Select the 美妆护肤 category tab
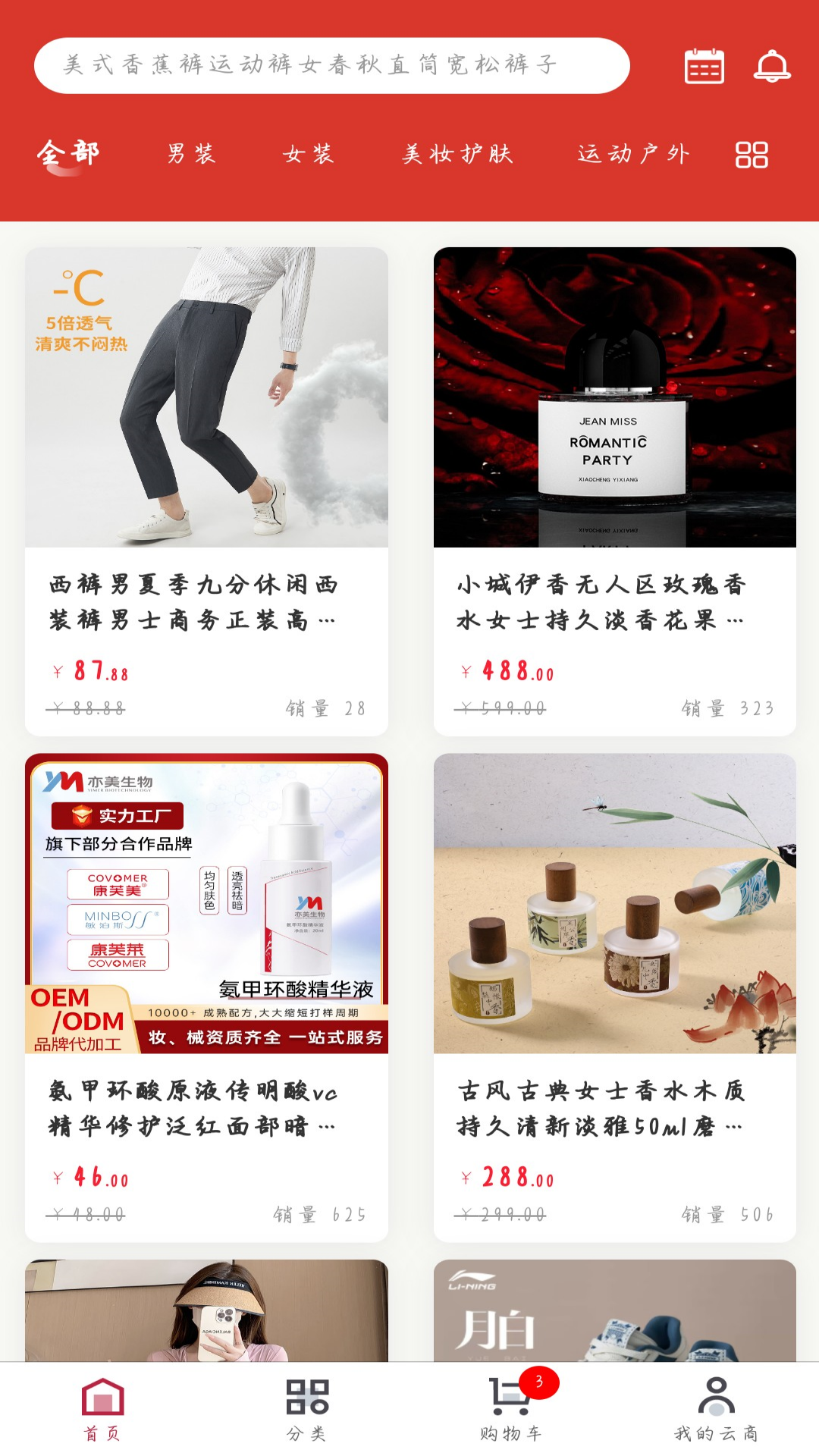 (x=459, y=154)
